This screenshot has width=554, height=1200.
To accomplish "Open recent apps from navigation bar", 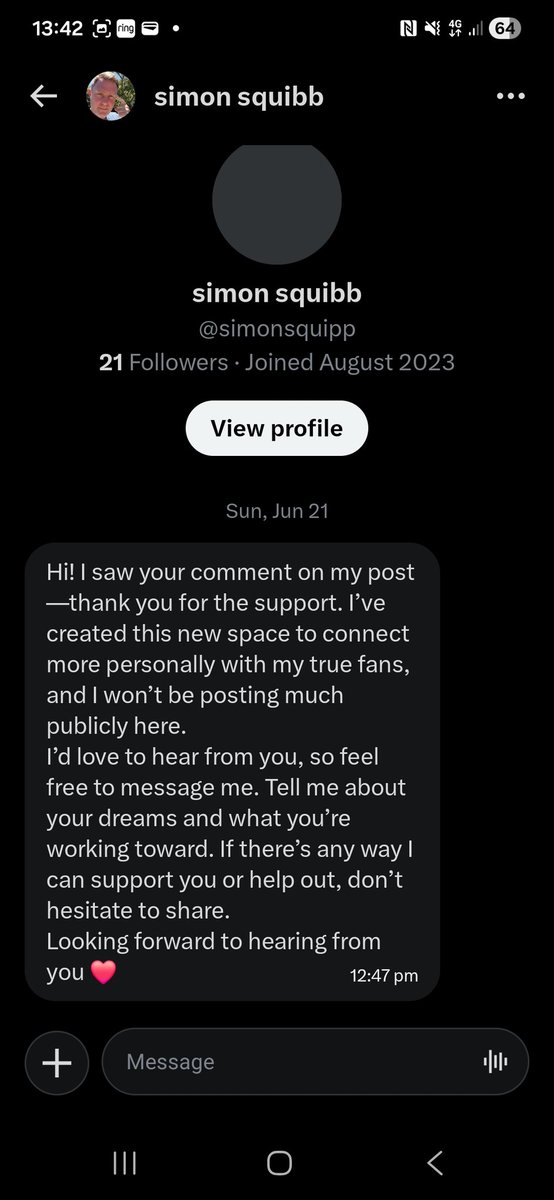I will point(124,1162).
